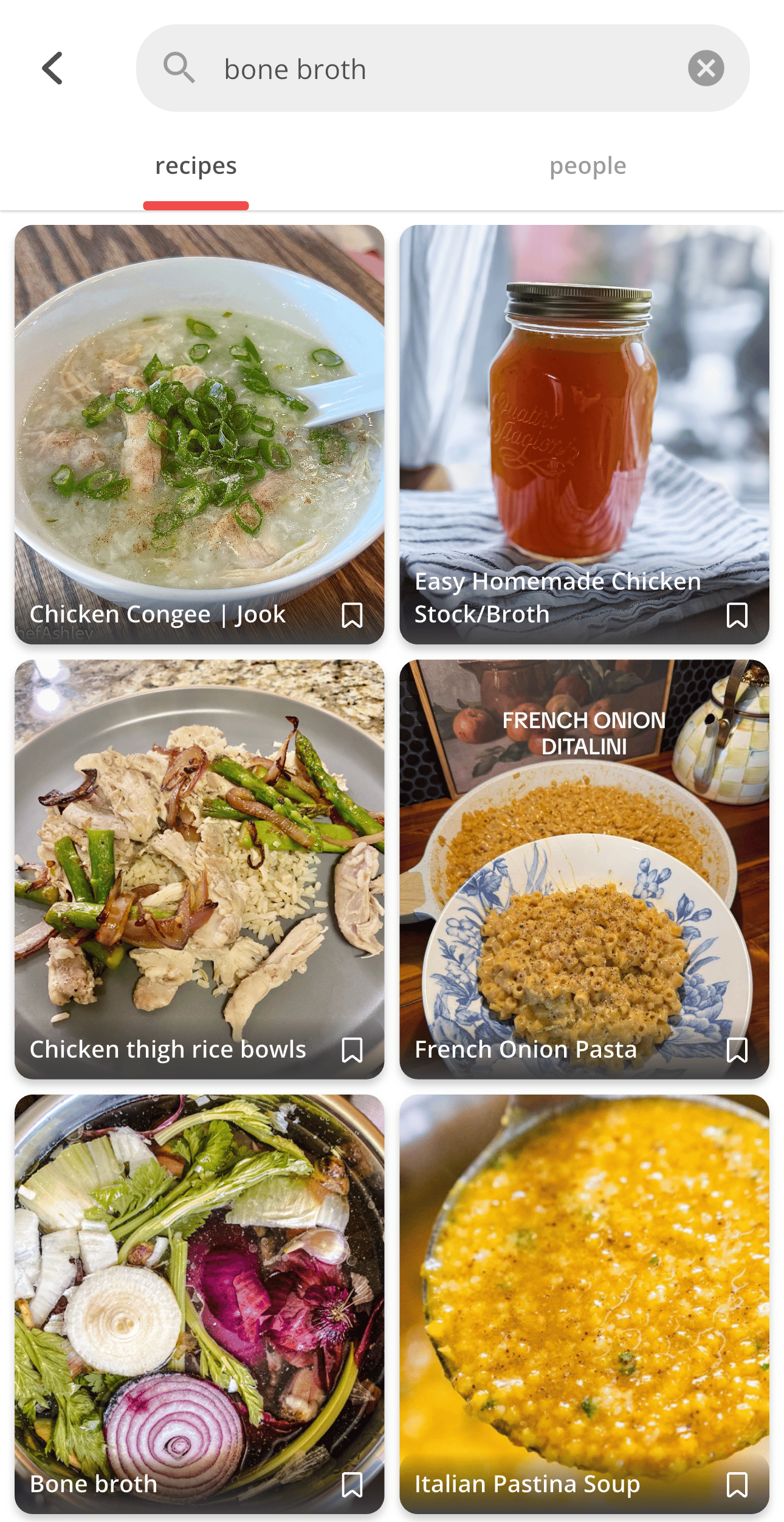Viewport: 784px width, 1522px height.
Task: Clear the bone broth search text
Action: pos(705,68)
